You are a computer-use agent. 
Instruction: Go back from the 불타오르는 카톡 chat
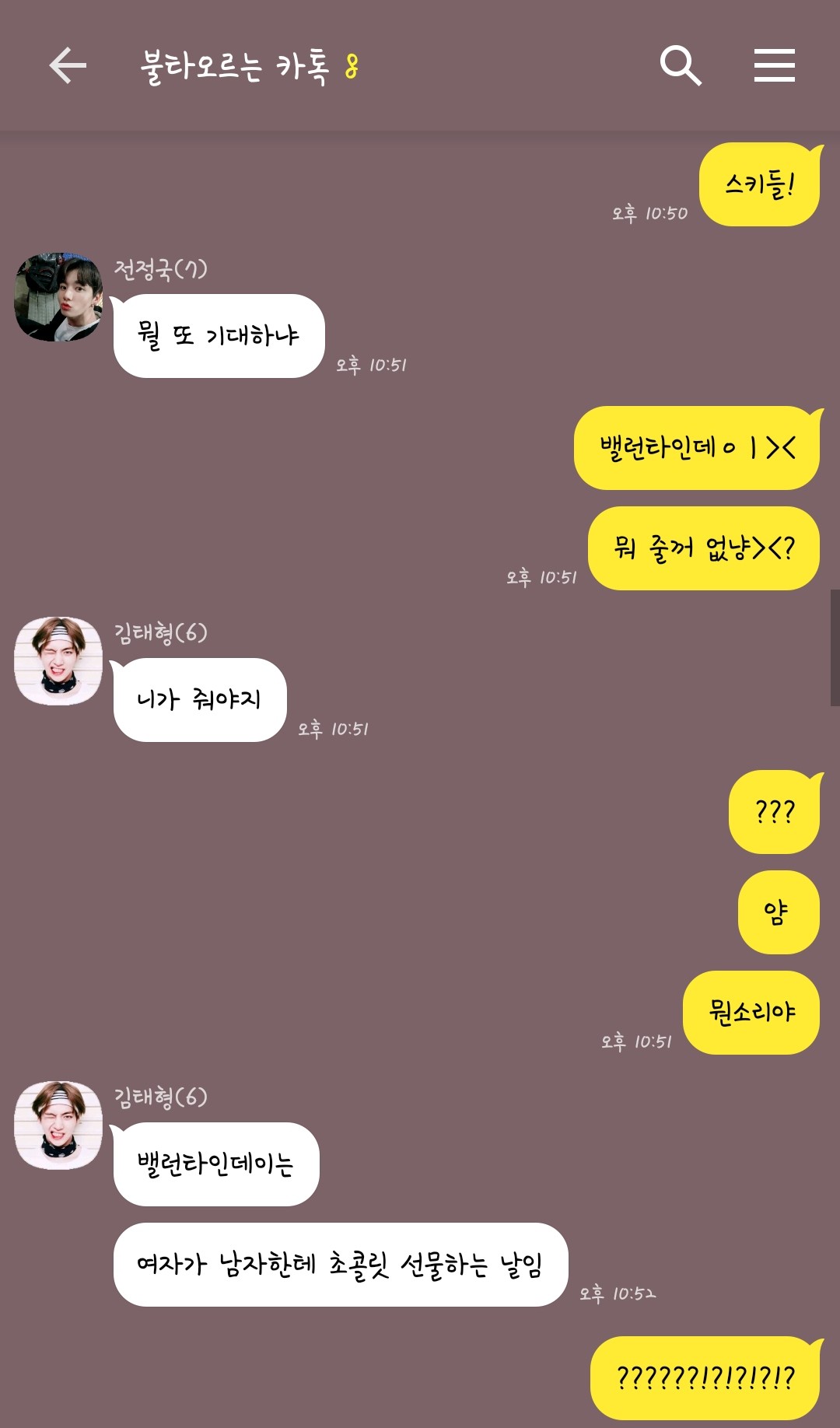pyautogui.click(x=68, y=65)
